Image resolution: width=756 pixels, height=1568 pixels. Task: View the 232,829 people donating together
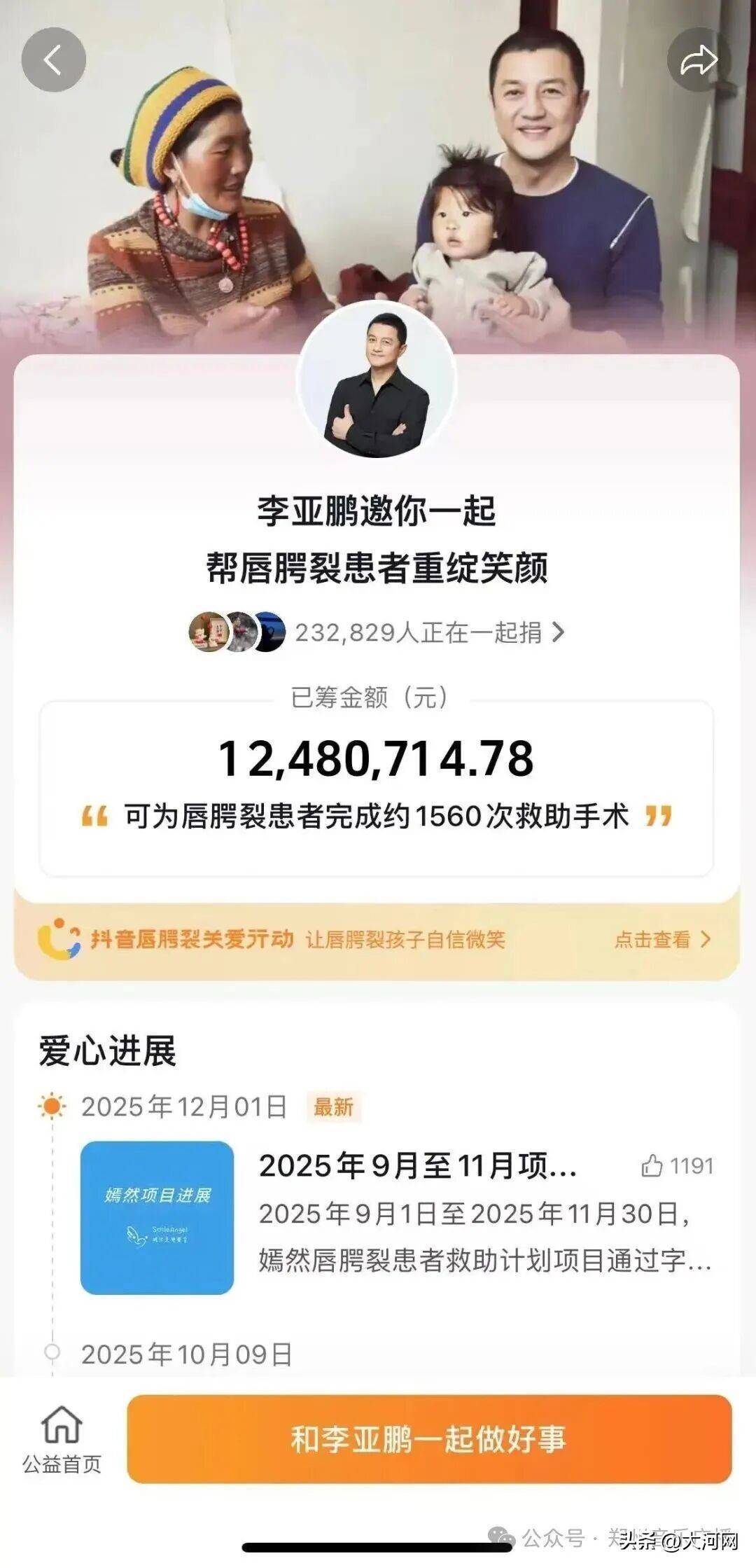428,633
